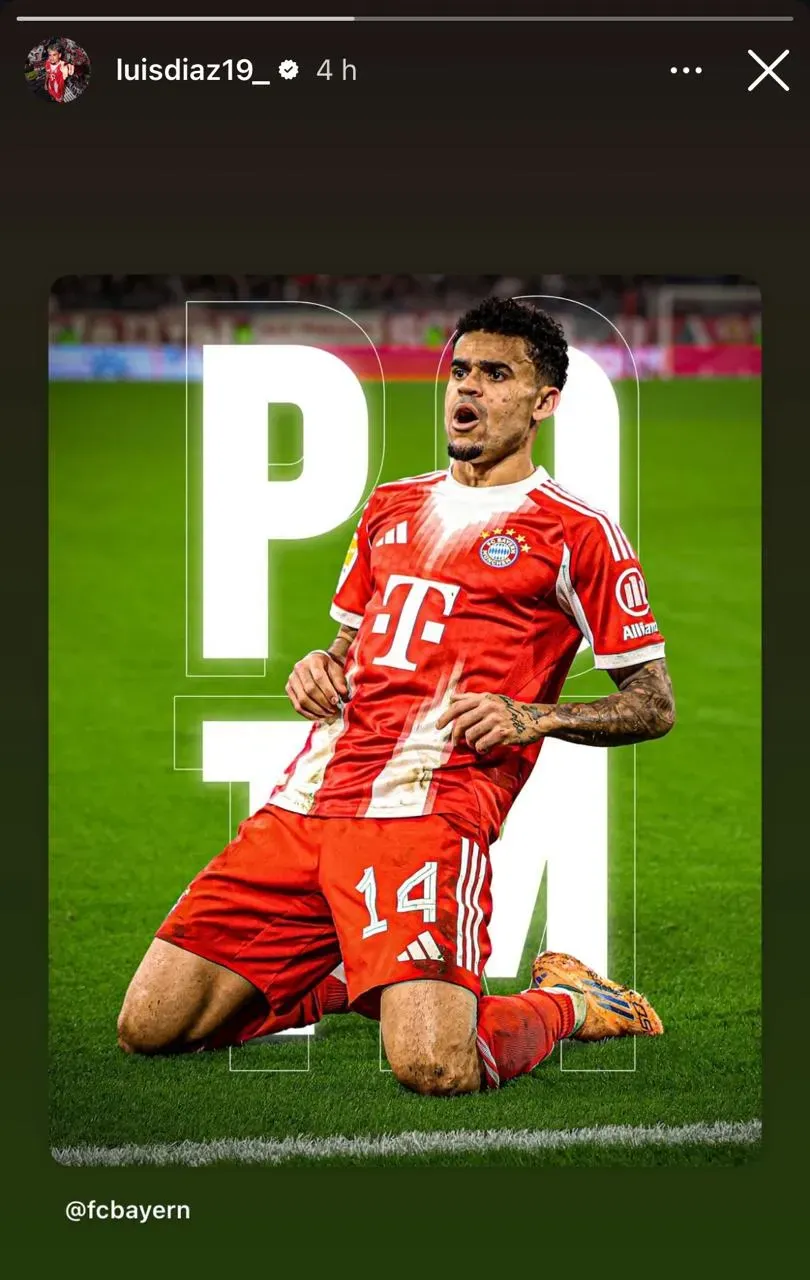Open luisdiaz19_ profile picture
This screenshot has height=1280, width=810.
coord(57,70)
